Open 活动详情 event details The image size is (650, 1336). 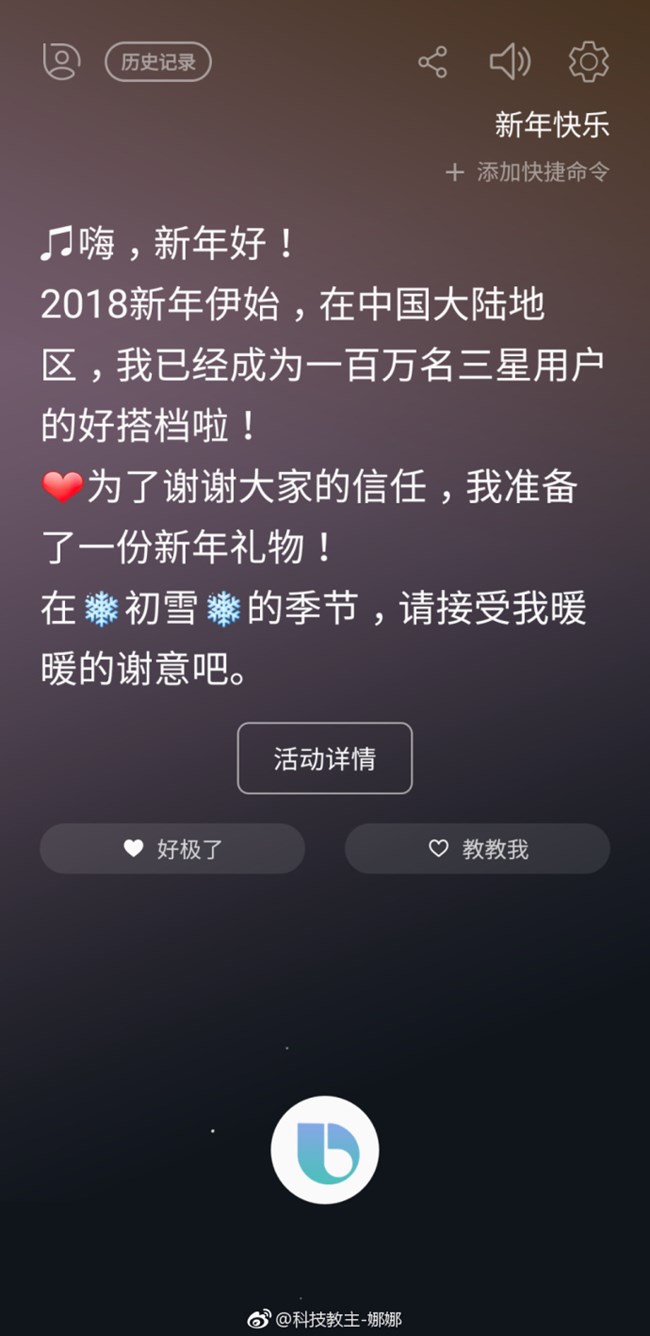(325, 758)
